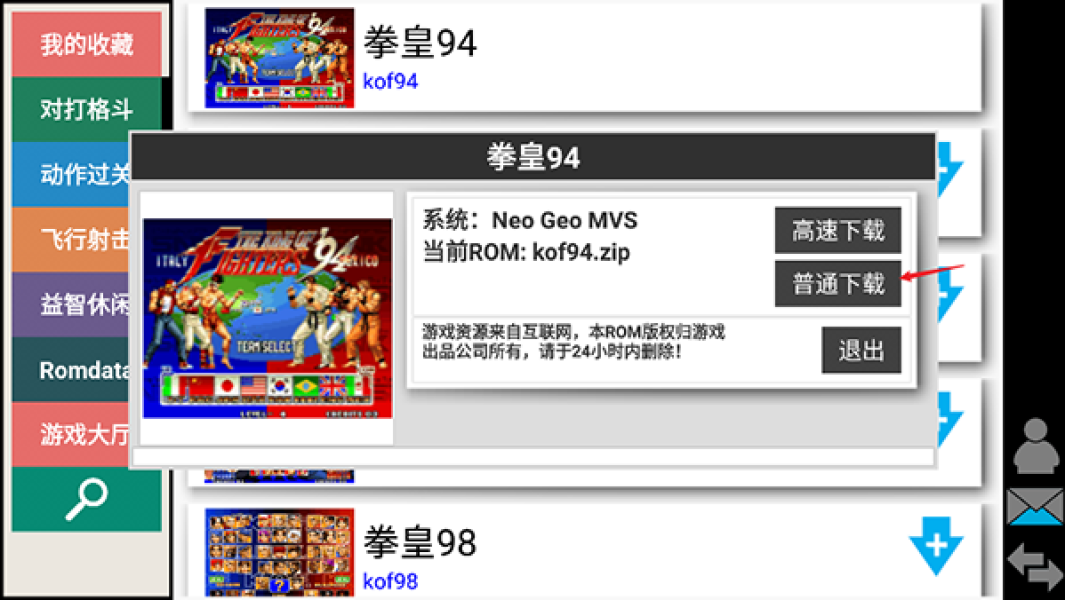The image size is (1065, 600).
Task: Open the mail envelope icon
Action: tap(1035, 507)
